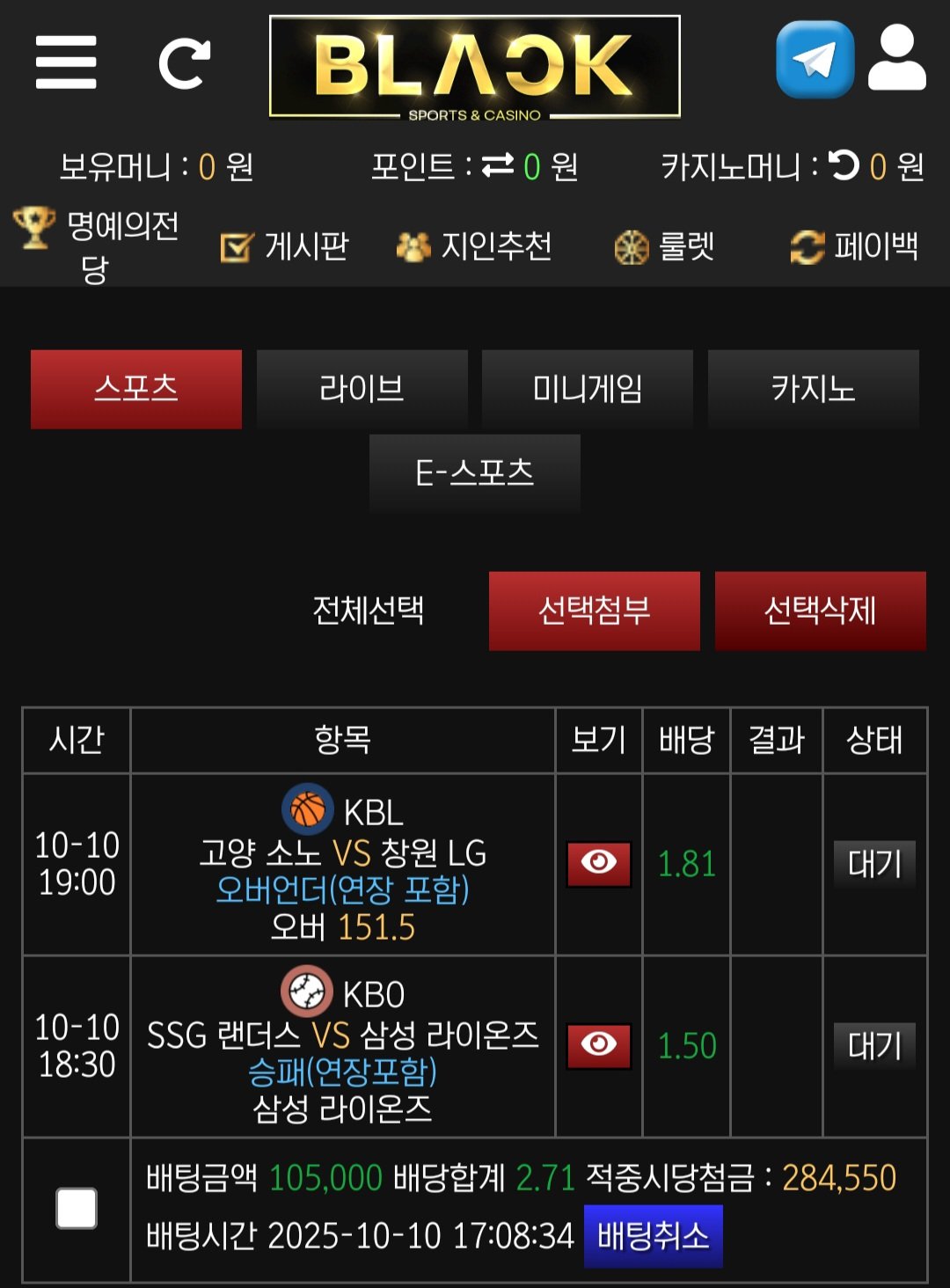Switch to the 스포츠 tab
Viewport: 950px width, 1288px height.
tap(136, 389)
